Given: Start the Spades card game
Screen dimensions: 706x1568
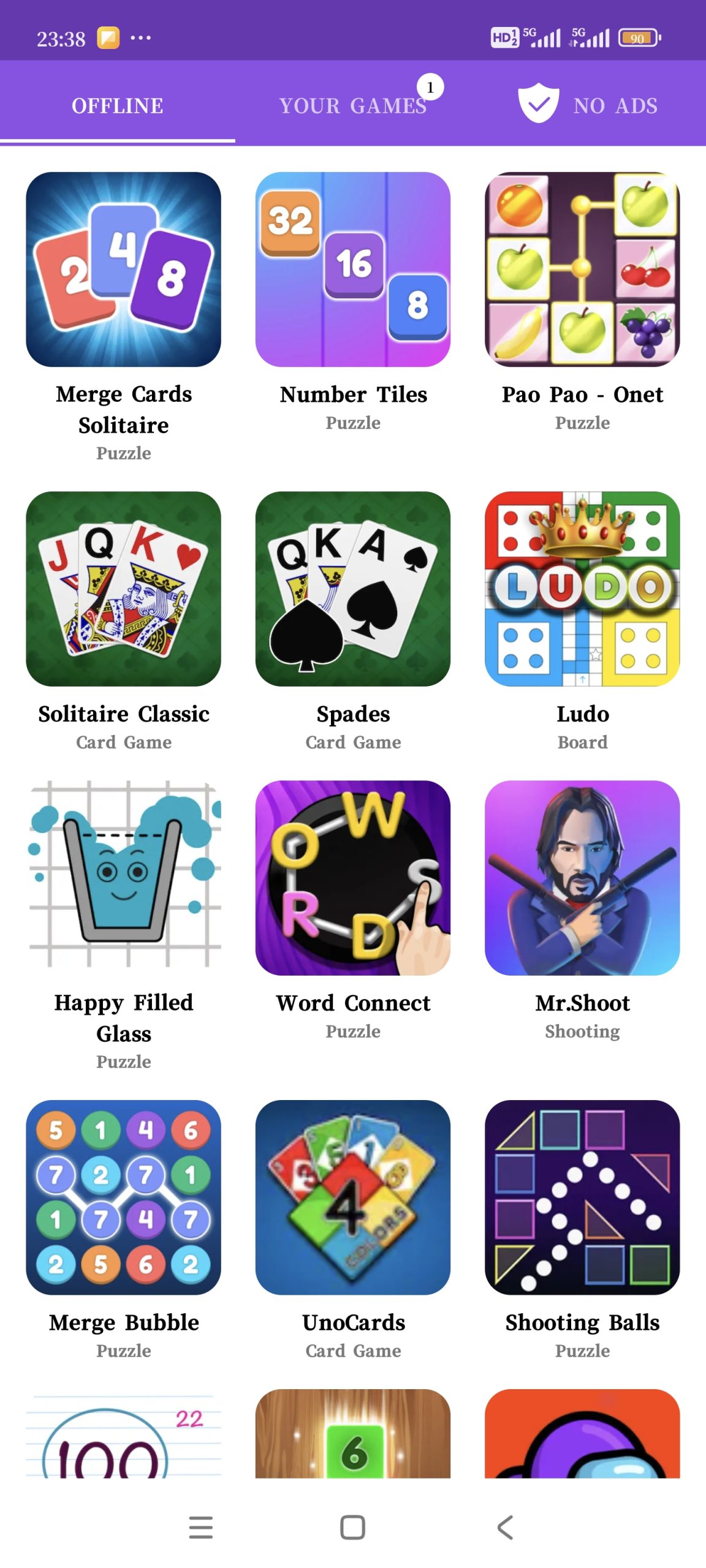Looking at the screenshot, I should (353, 589).
